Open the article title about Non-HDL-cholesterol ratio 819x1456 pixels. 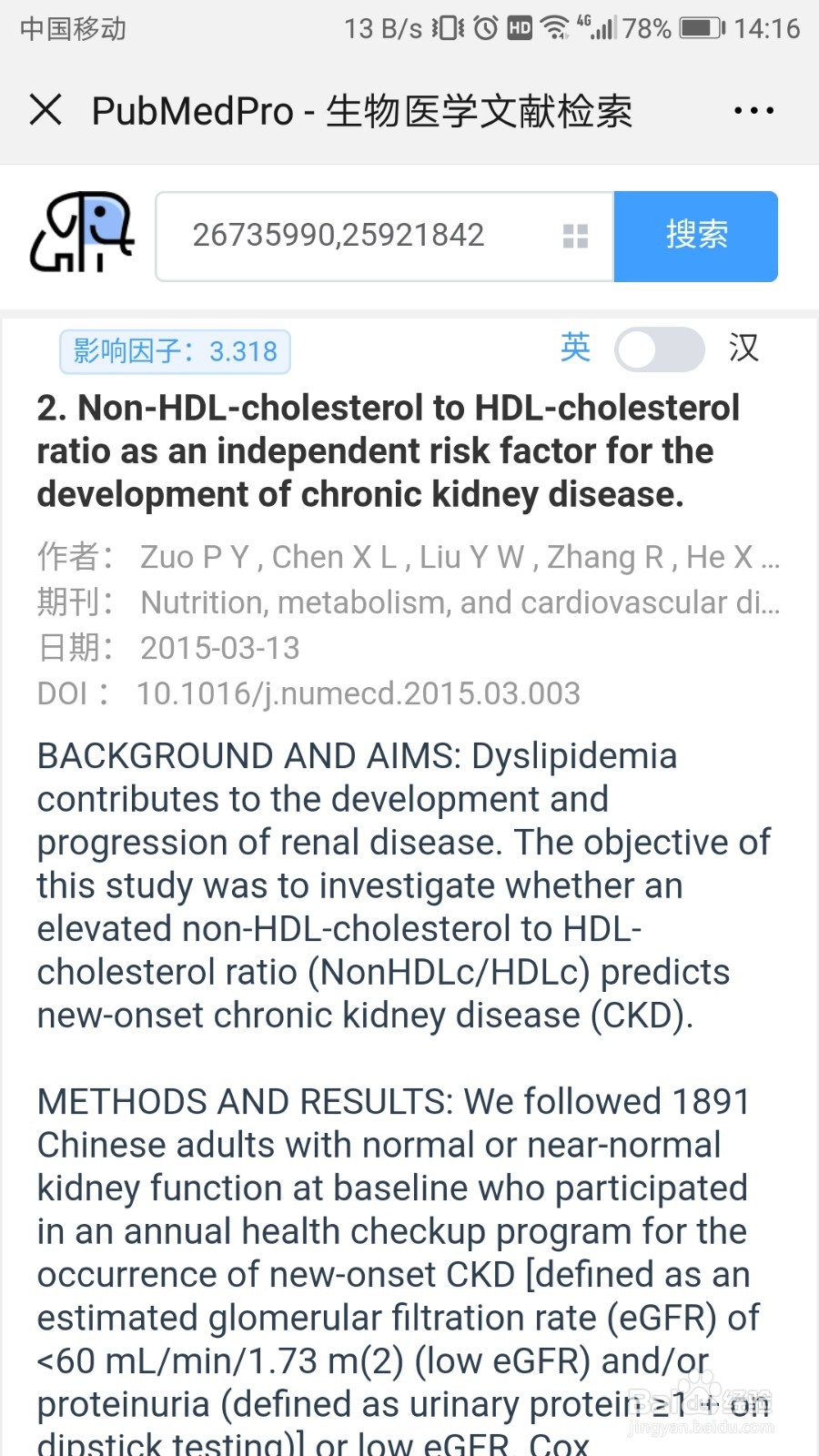[x=389, y=451]
